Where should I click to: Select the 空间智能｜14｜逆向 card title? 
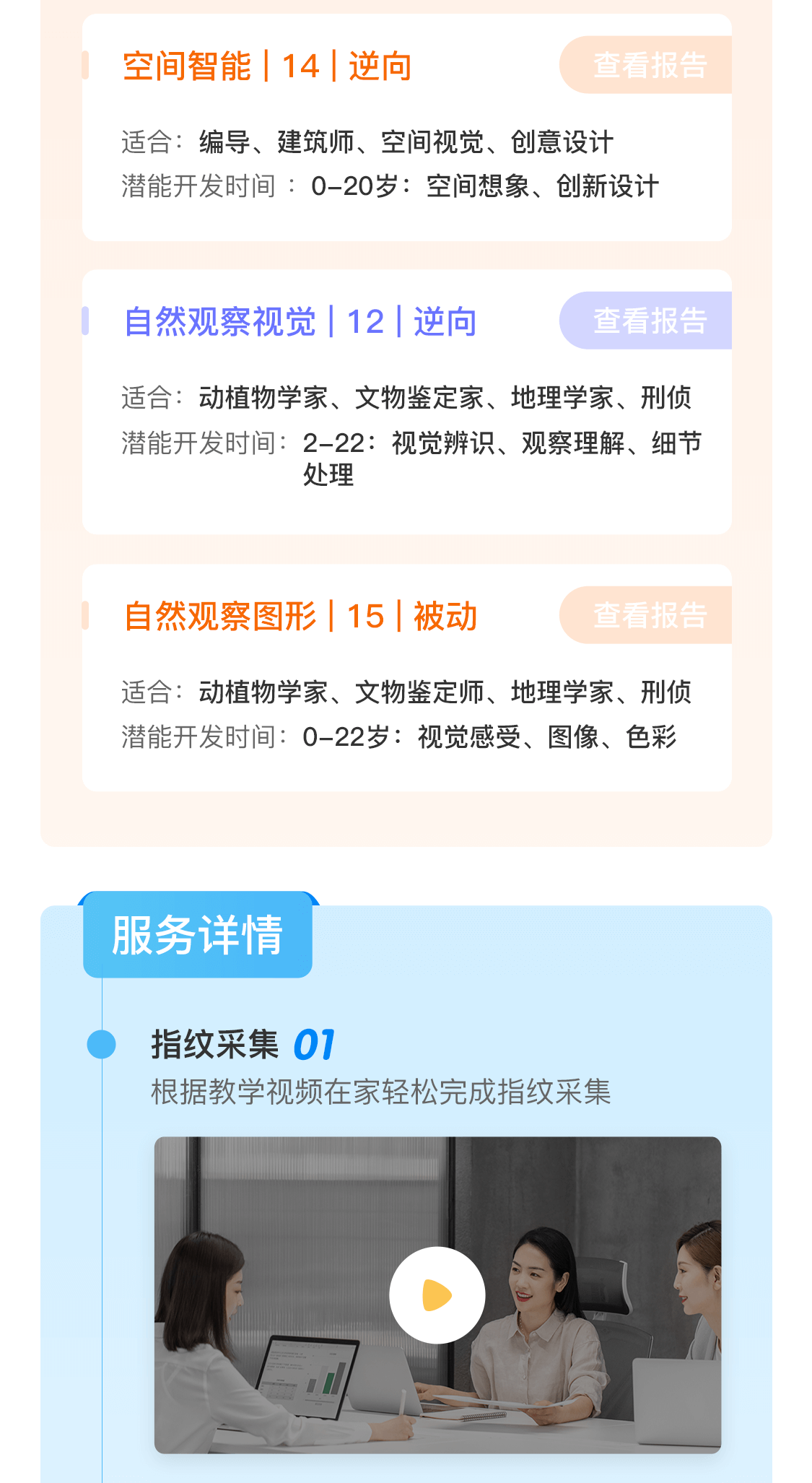(269, 66)
